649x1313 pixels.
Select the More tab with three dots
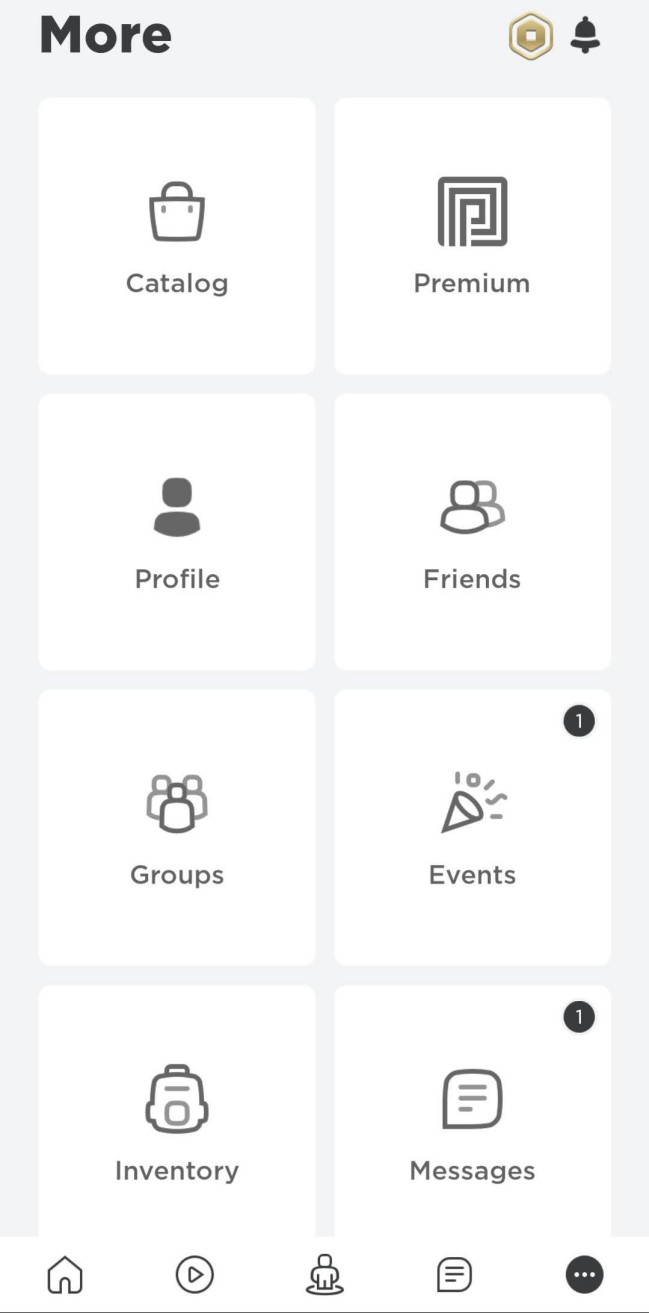click(x=585, y=1274)
